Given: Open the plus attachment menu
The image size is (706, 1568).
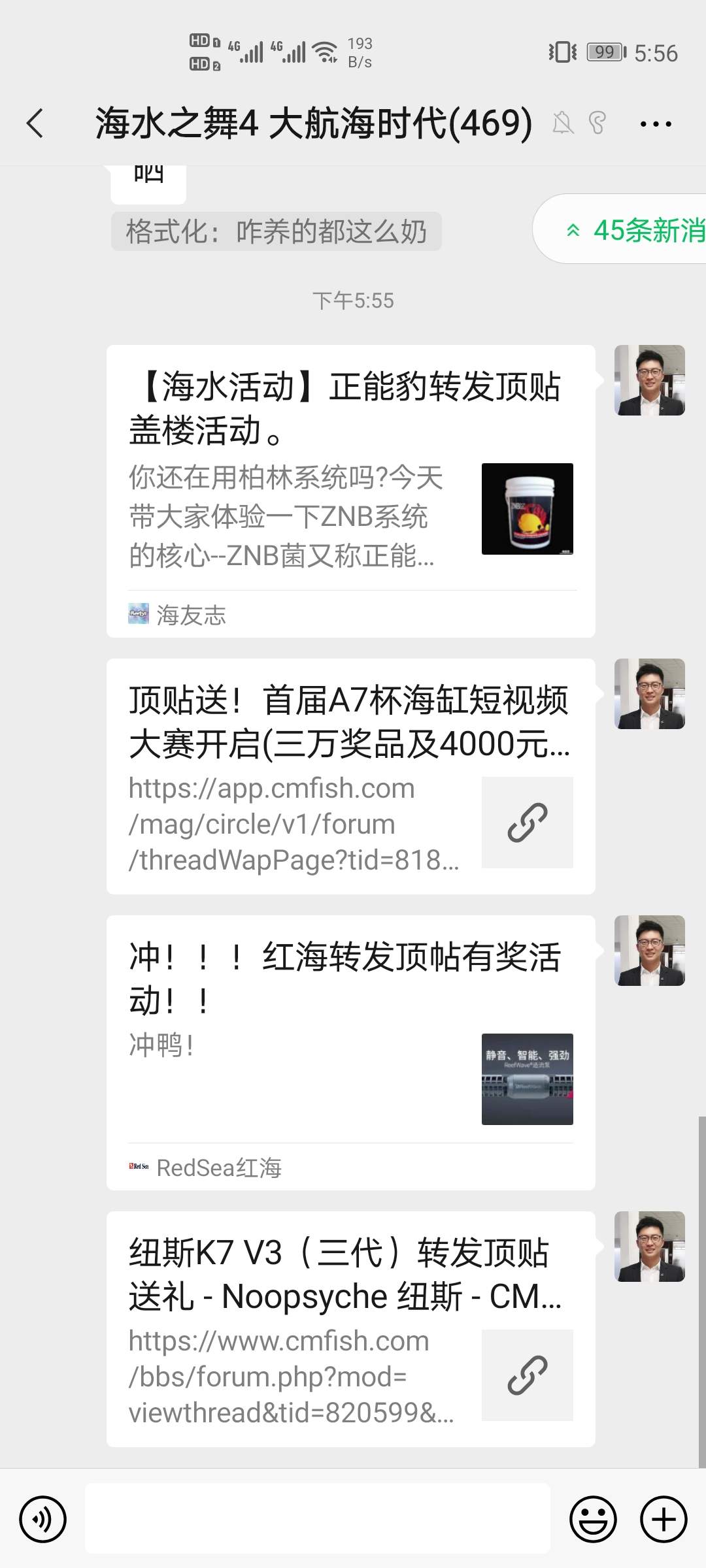Looking at the screenshot, I should 663,1519.
